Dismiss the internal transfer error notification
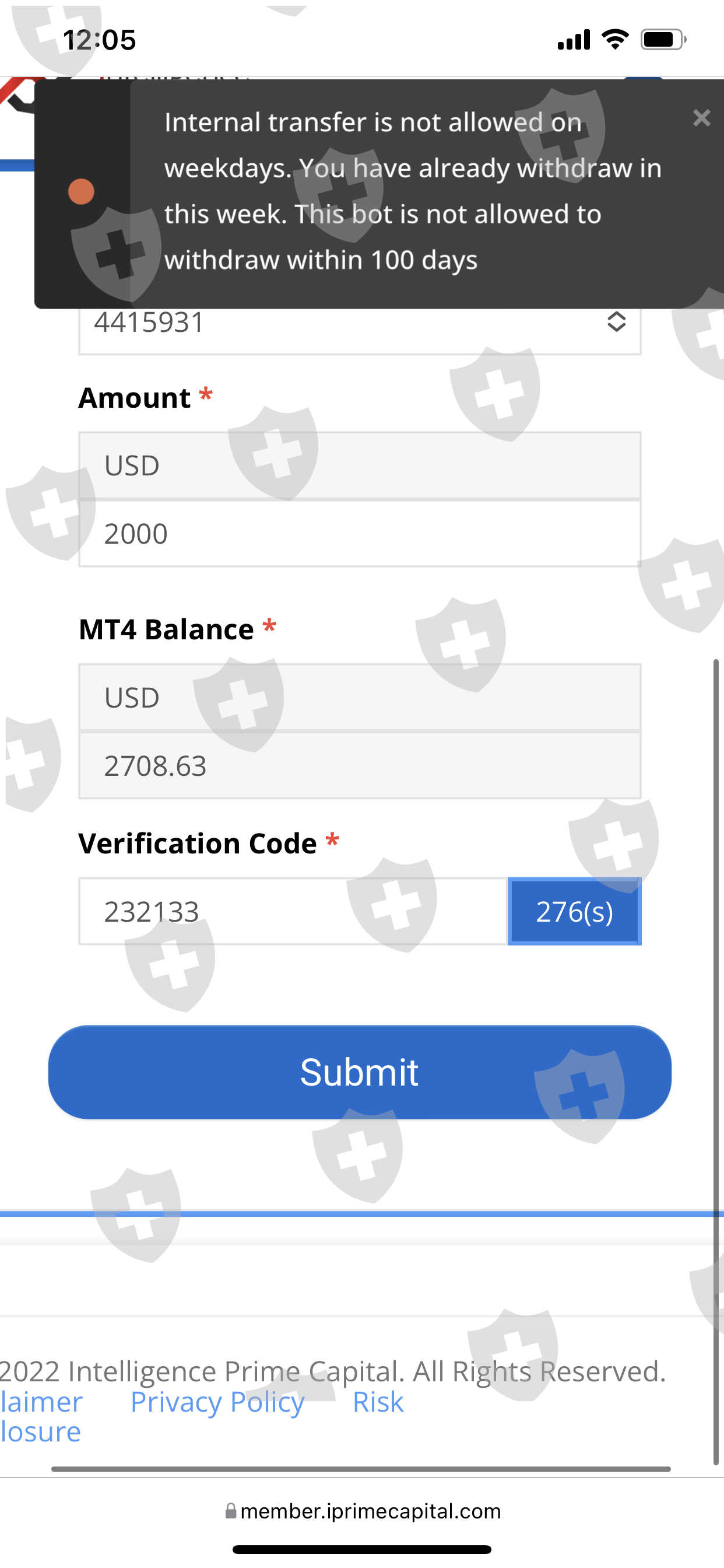 click(x=701, y=117)
